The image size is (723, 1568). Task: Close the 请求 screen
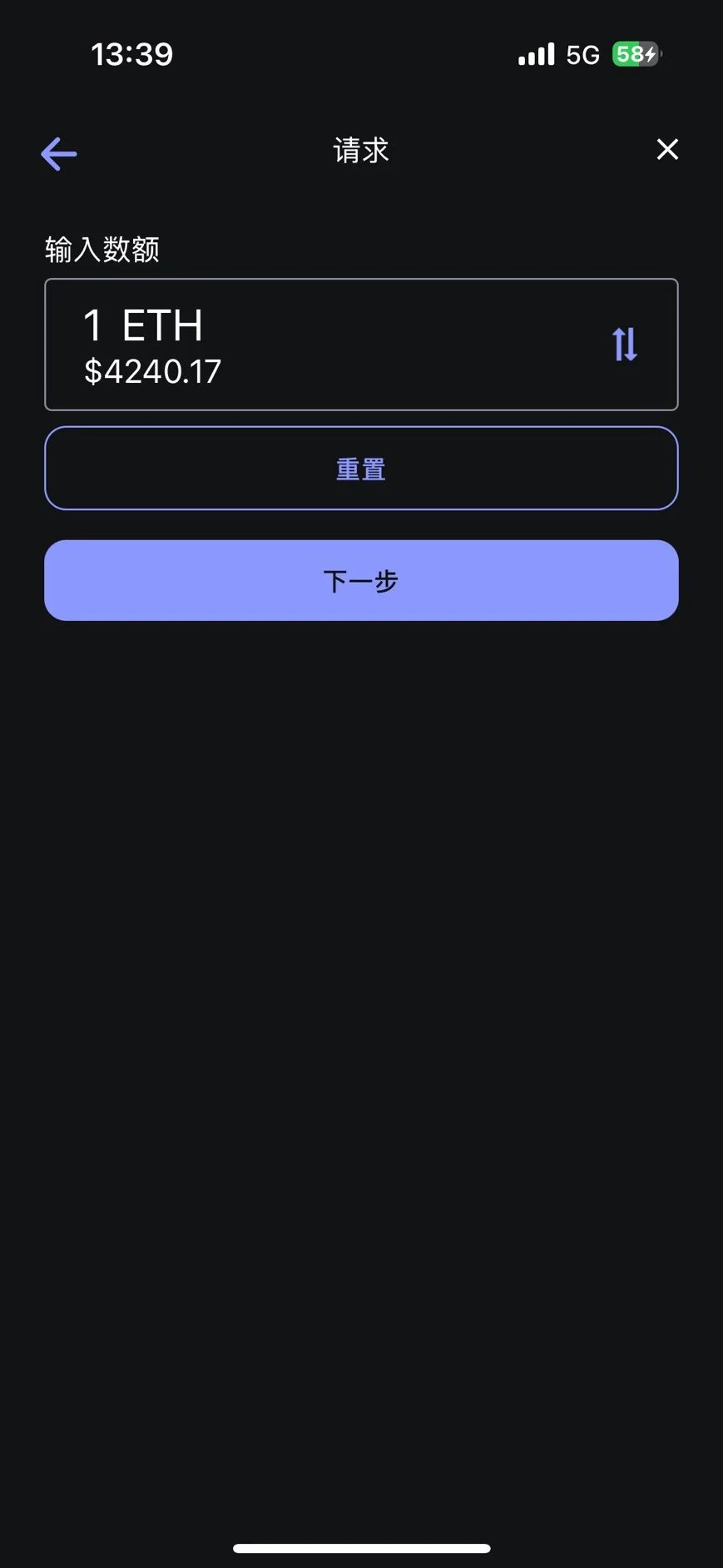(x=667, y=150)
